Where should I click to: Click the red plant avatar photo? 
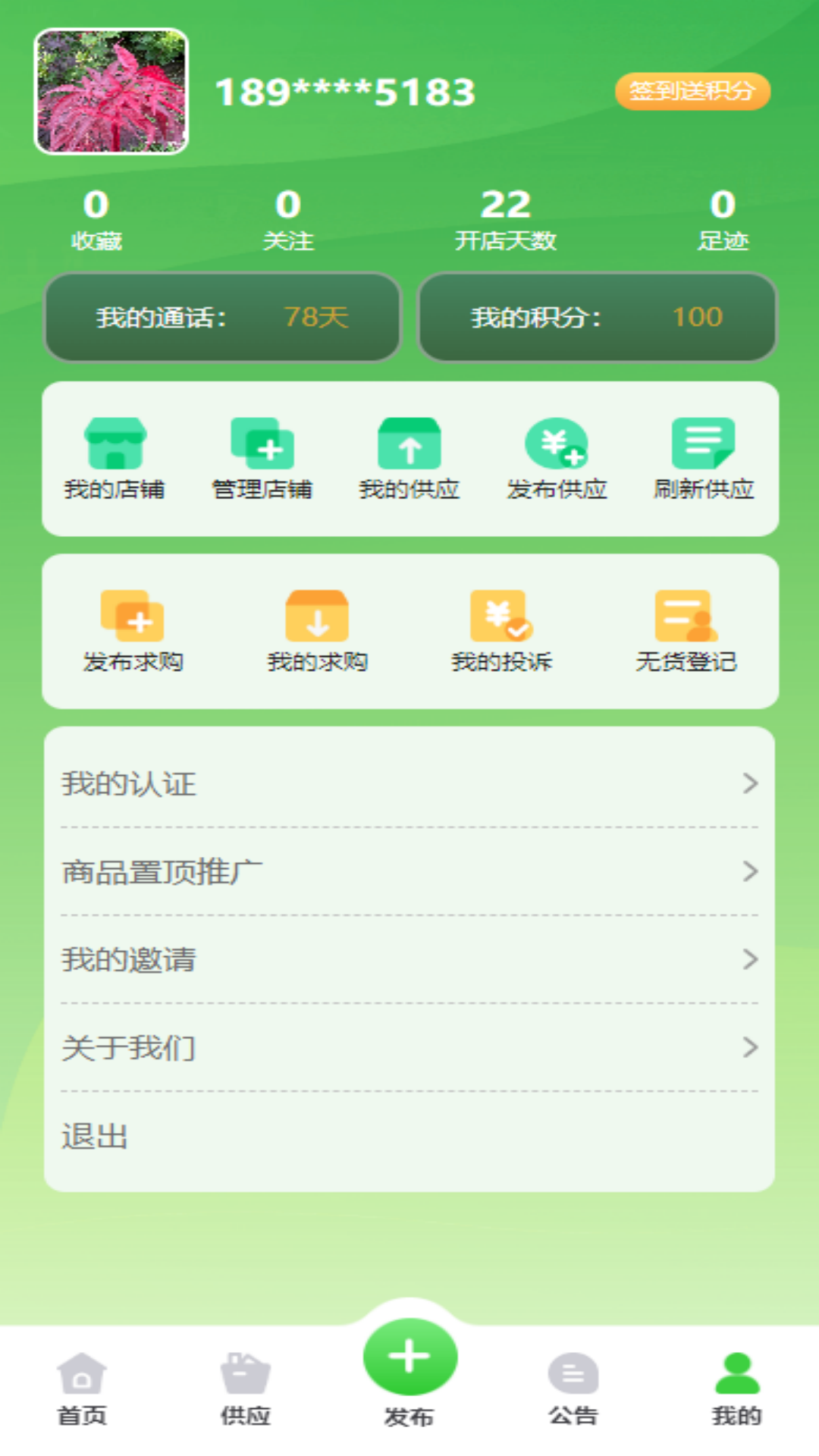pyautogui.click(x=111, y=91)
